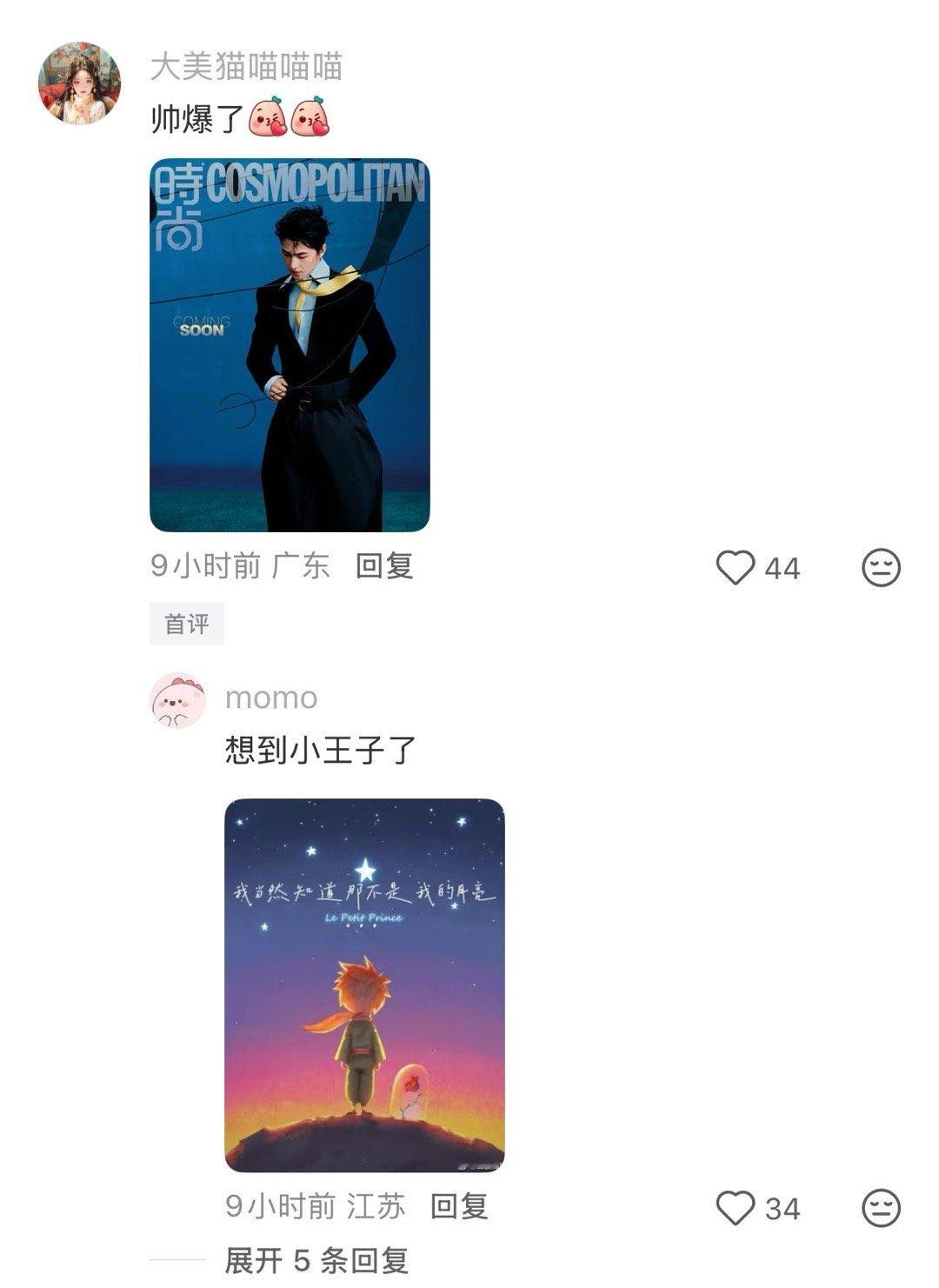
Task: Click 回复 under momo's comment
Action: 460,1205
